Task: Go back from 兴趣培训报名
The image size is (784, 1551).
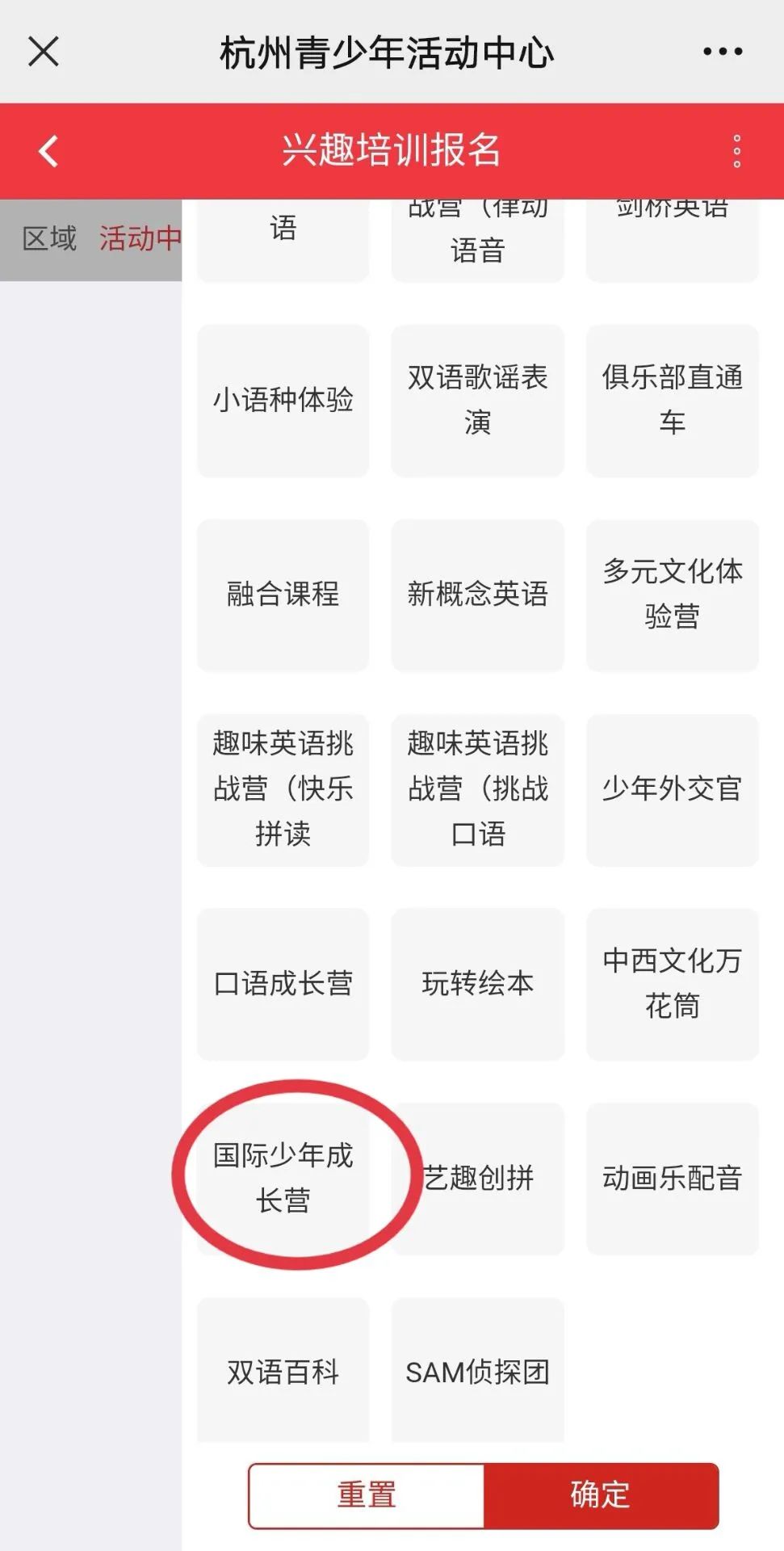Action: (48, 151)
